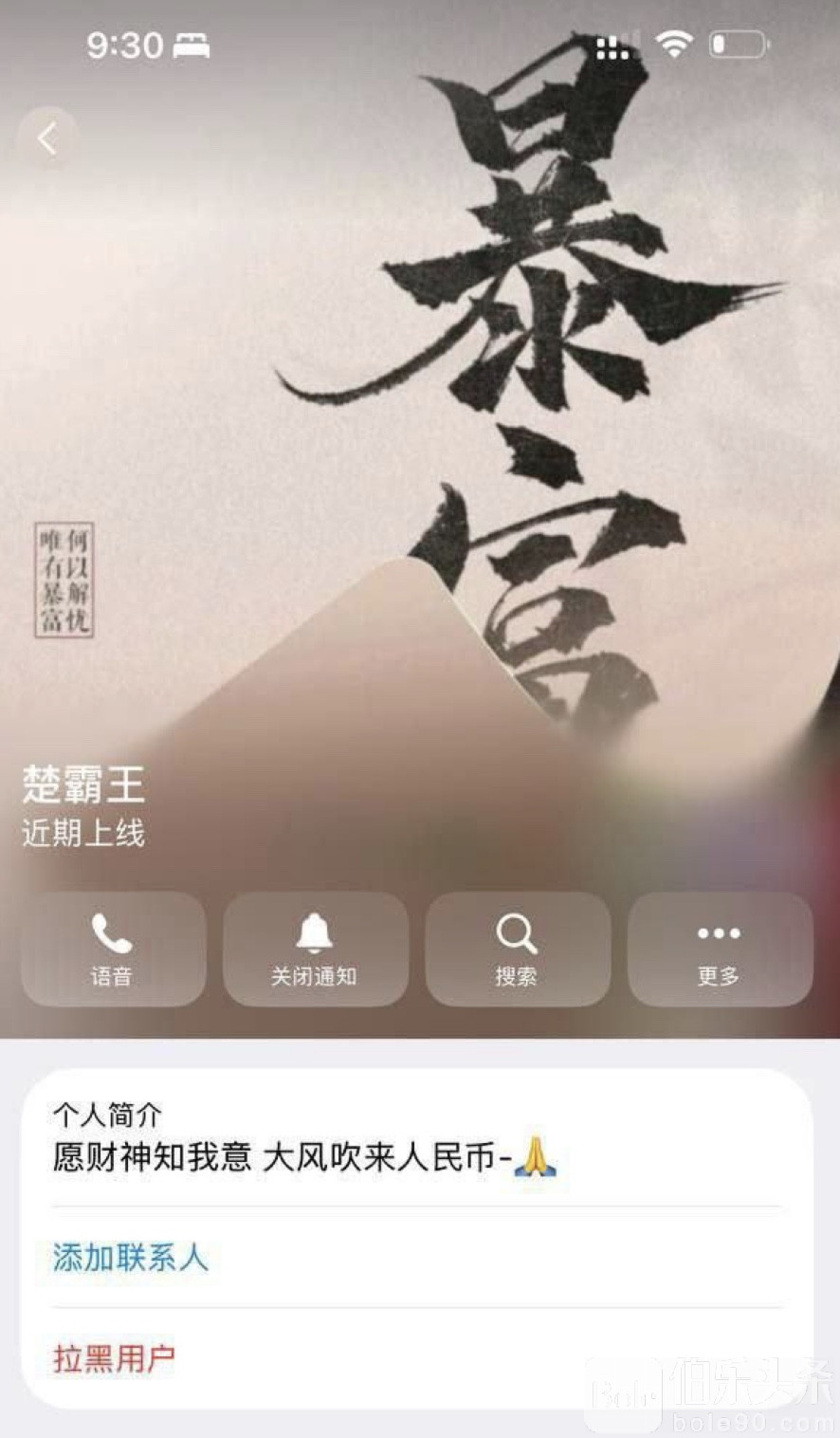Go back using the top-left arrow

[47, 138]
